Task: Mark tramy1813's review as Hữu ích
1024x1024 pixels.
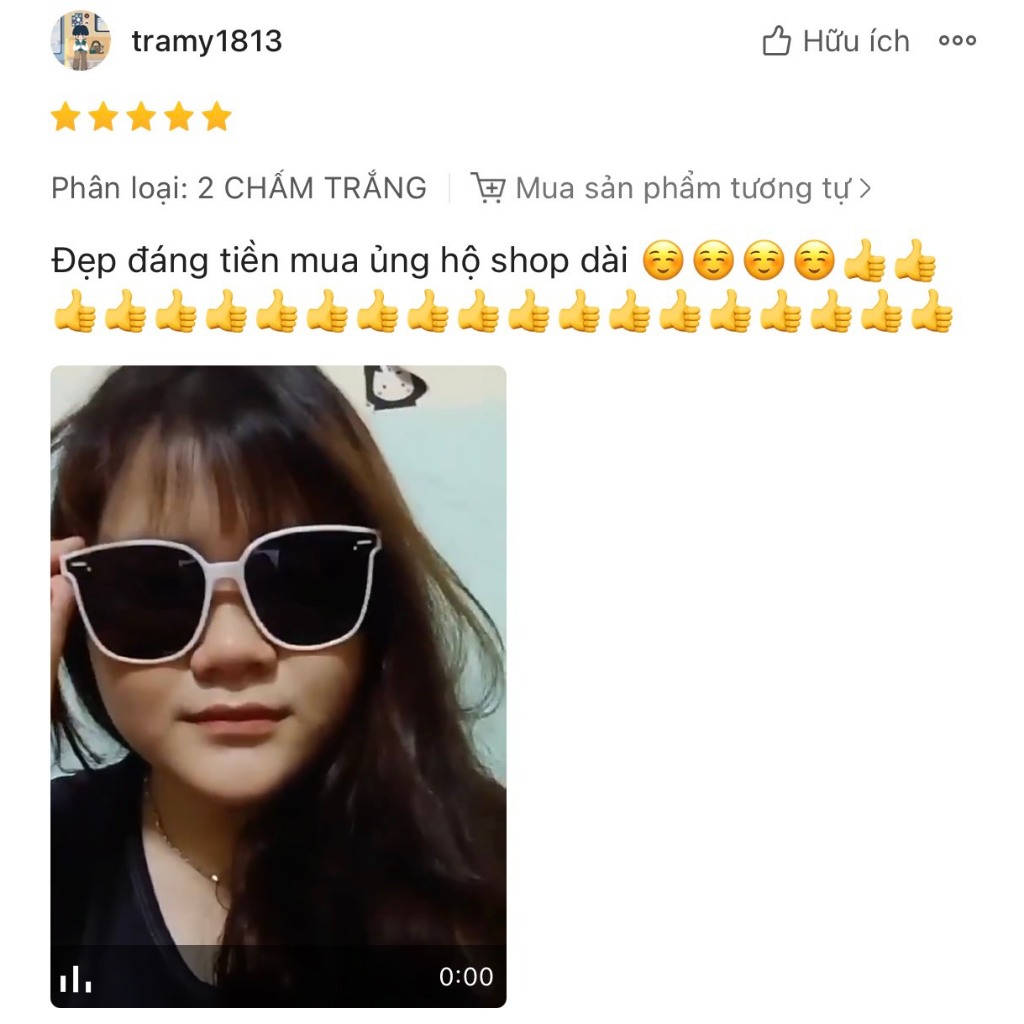Action: click(836, 41)
